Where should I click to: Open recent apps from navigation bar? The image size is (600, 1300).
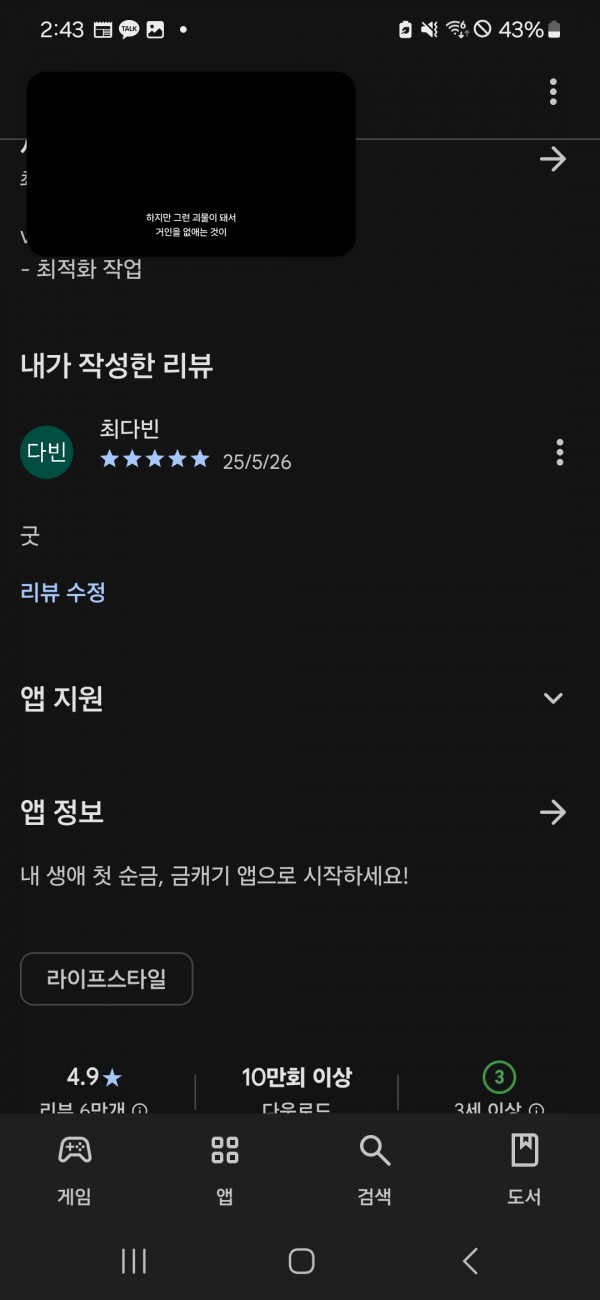[x=134, y=1261]
